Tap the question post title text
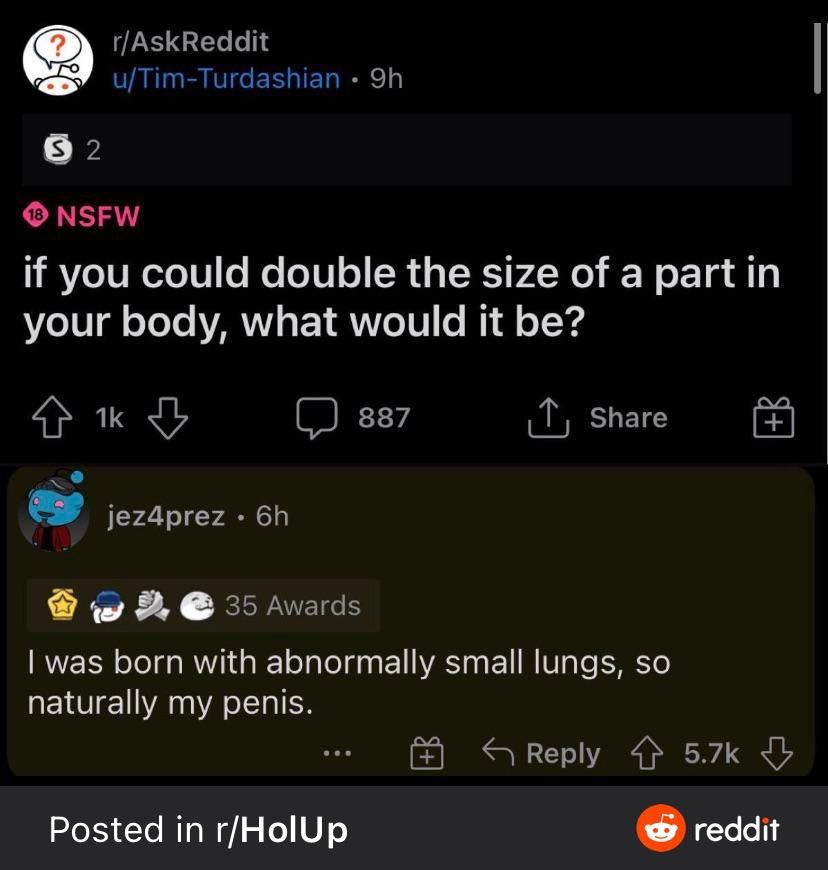828x870 pixels. tap(400, 296)
